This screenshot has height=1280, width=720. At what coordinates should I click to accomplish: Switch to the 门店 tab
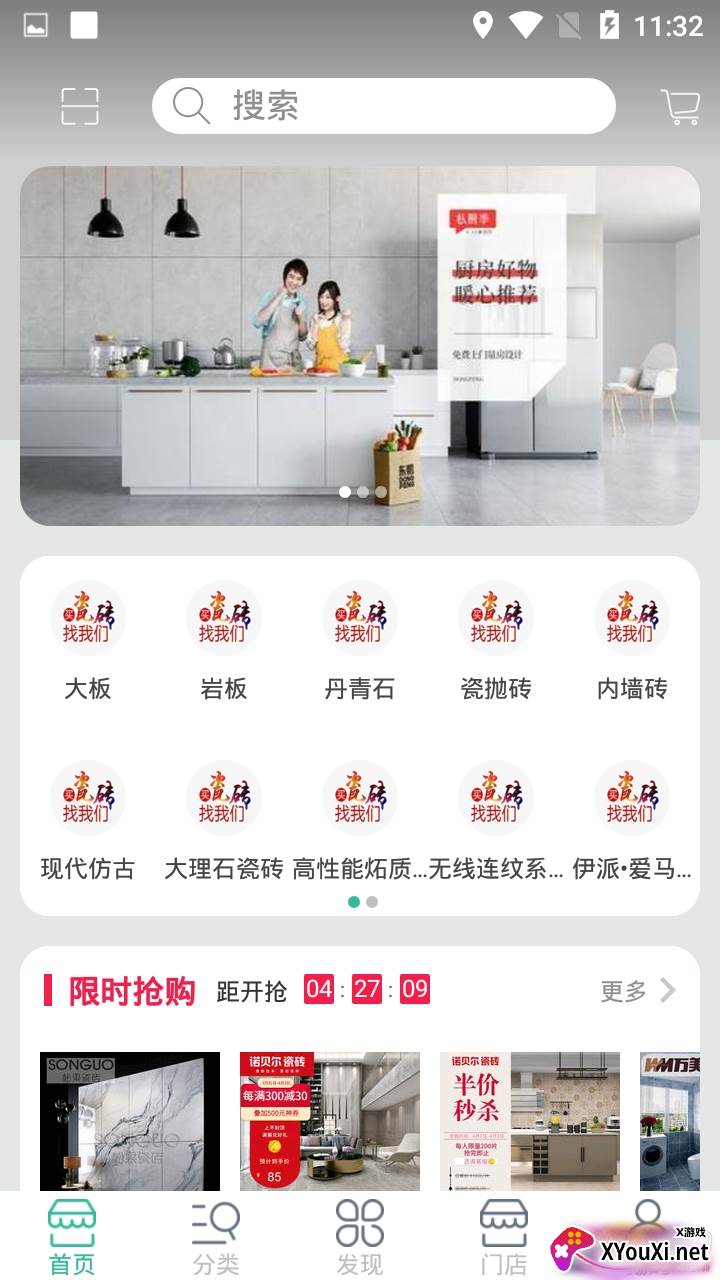[504, 1237]
